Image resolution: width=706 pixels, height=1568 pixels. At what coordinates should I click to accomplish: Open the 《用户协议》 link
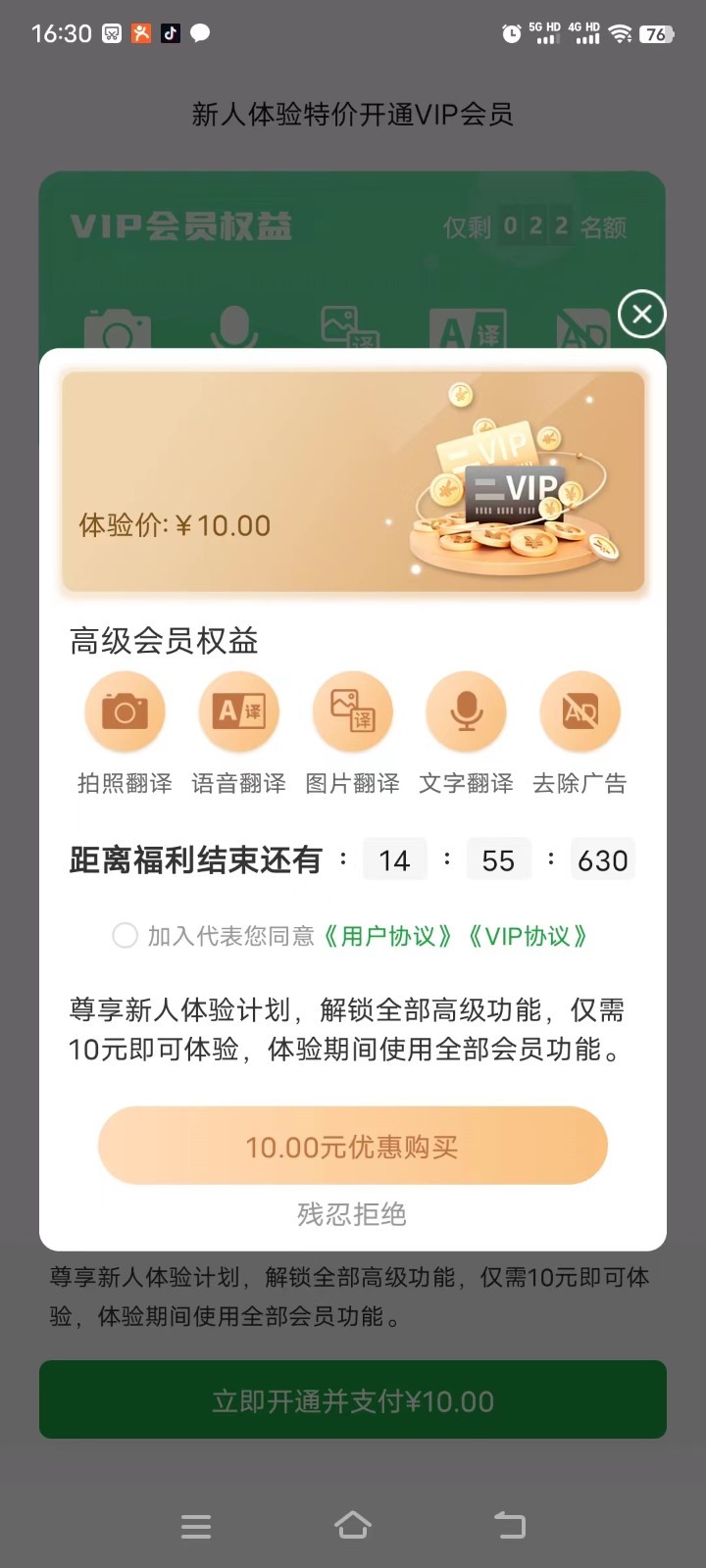point(387,936)
